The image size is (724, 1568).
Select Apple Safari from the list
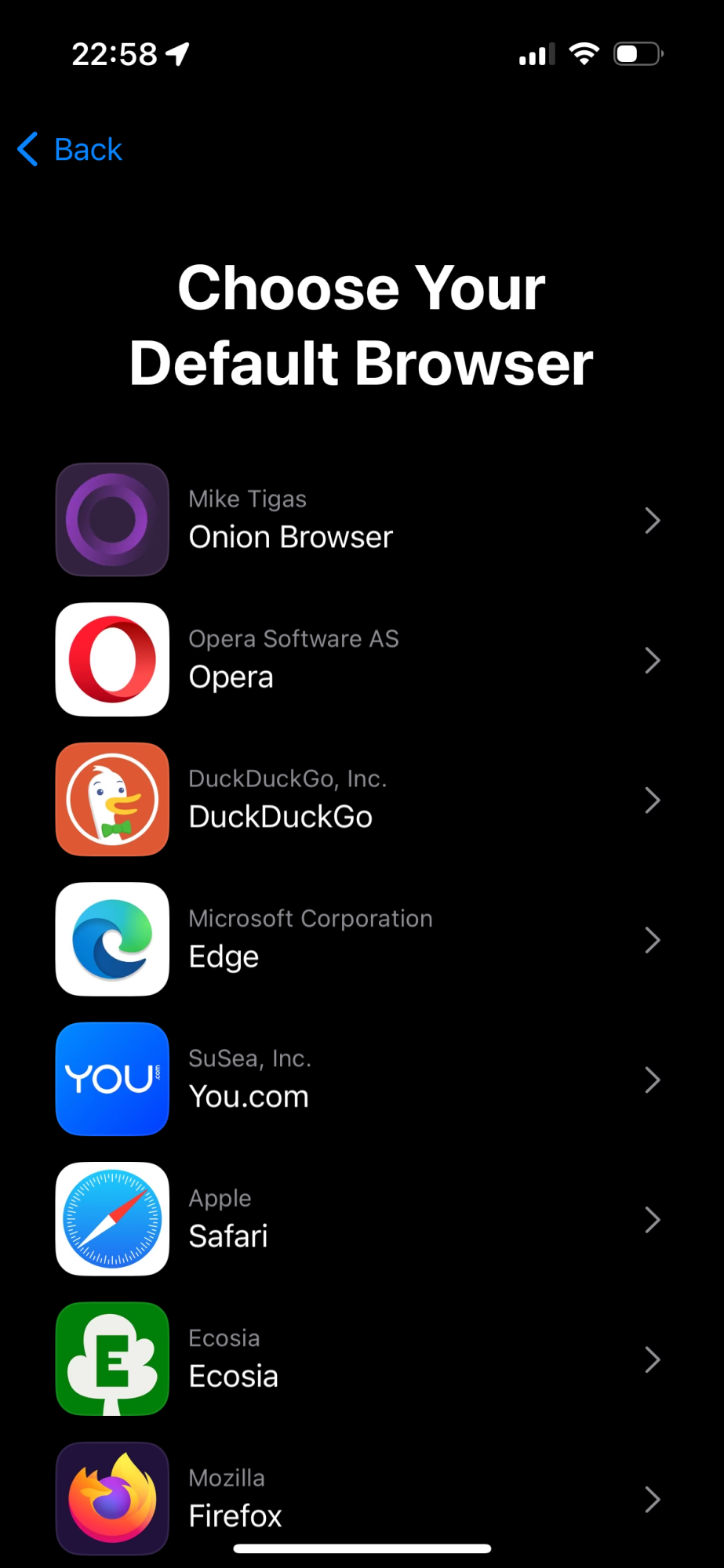tap(362, 1219)
